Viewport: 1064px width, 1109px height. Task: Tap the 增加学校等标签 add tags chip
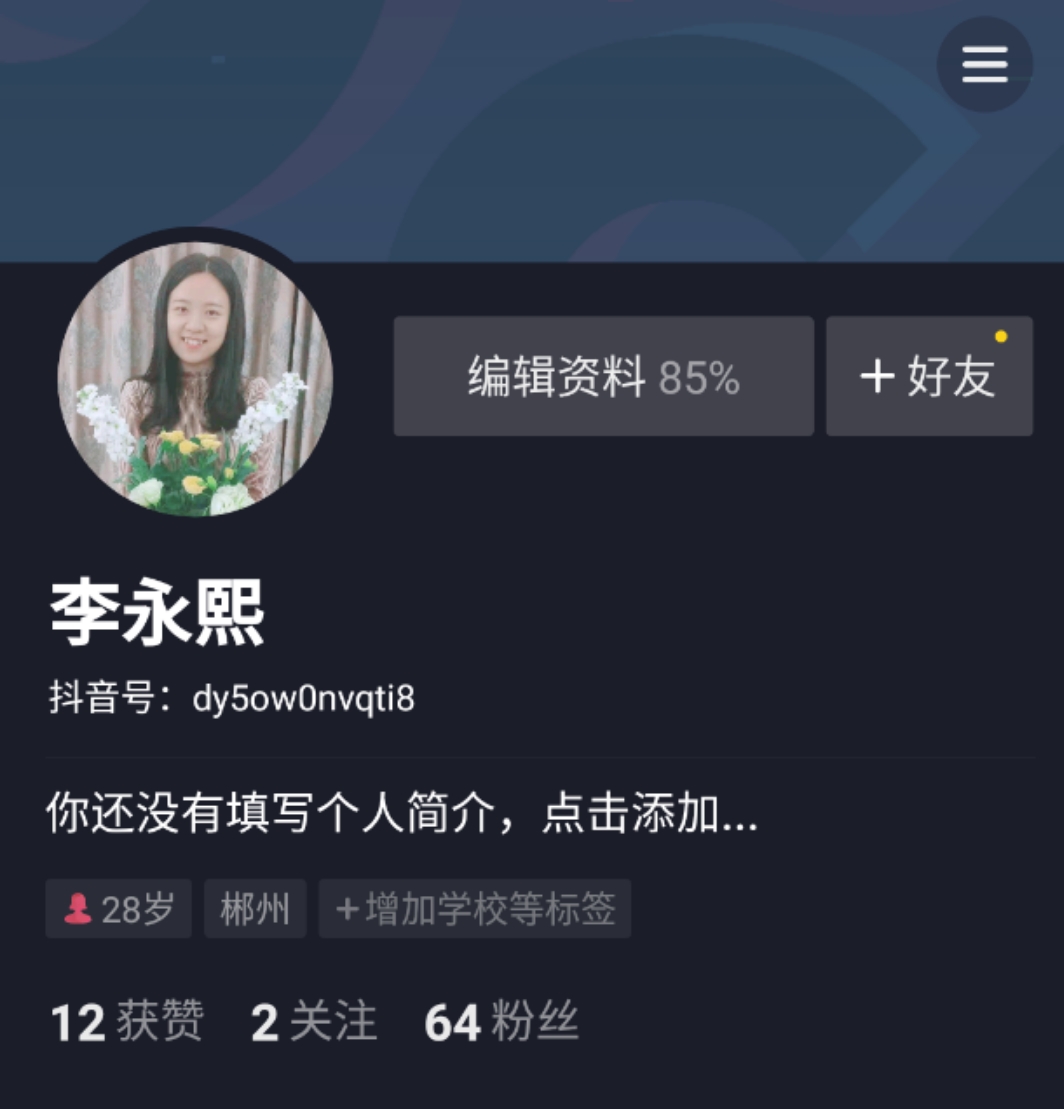coord(474,909)
